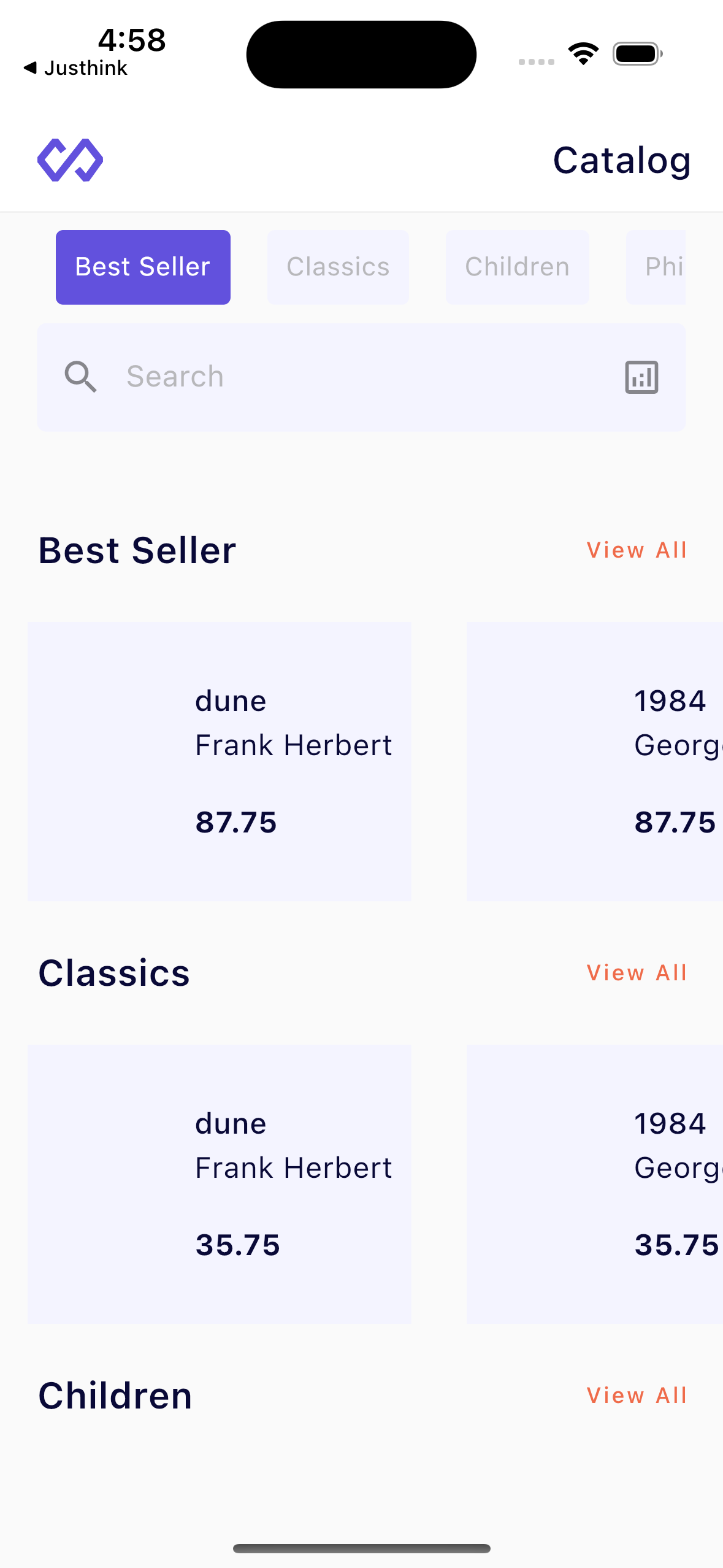Open the chart filter icon in search bar
This screenshot has height=1568, width=723.
641,377
